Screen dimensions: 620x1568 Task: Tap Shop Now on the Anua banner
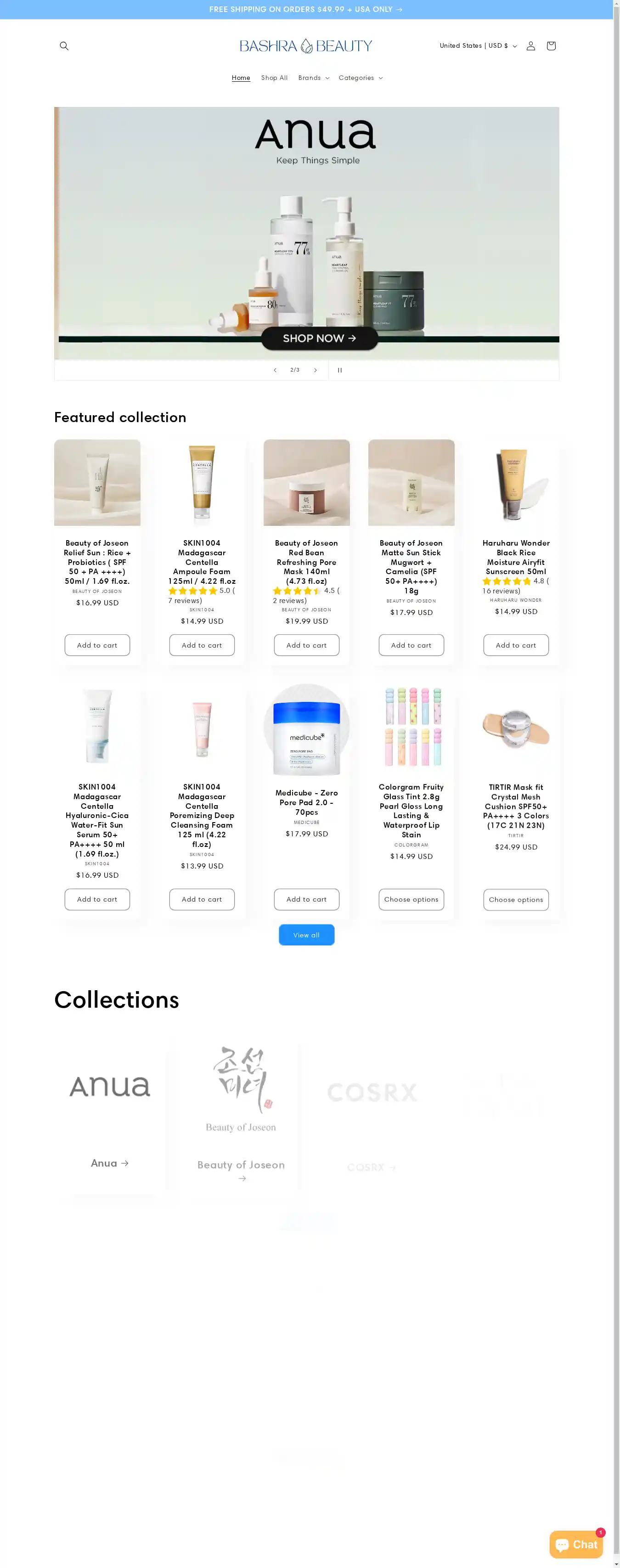coord(320,338)
